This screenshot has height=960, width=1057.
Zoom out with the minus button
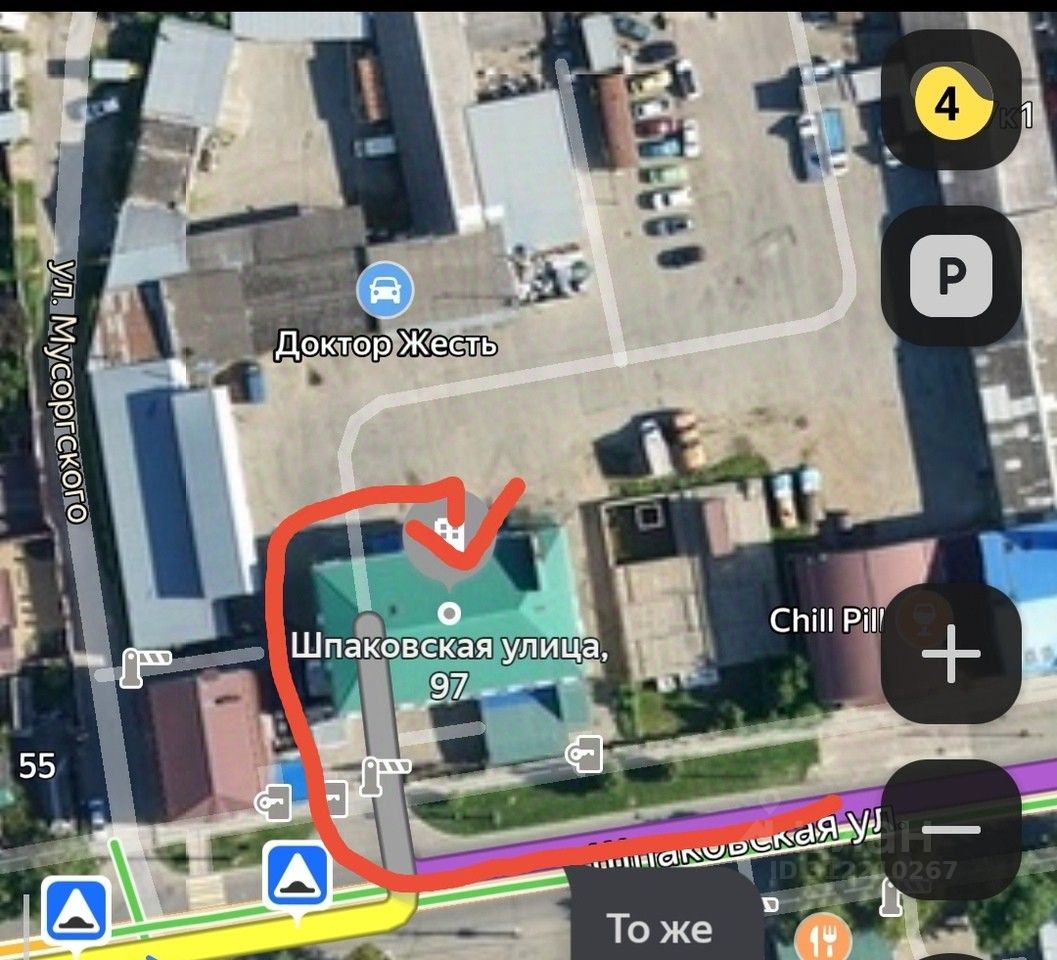[951, 829]
